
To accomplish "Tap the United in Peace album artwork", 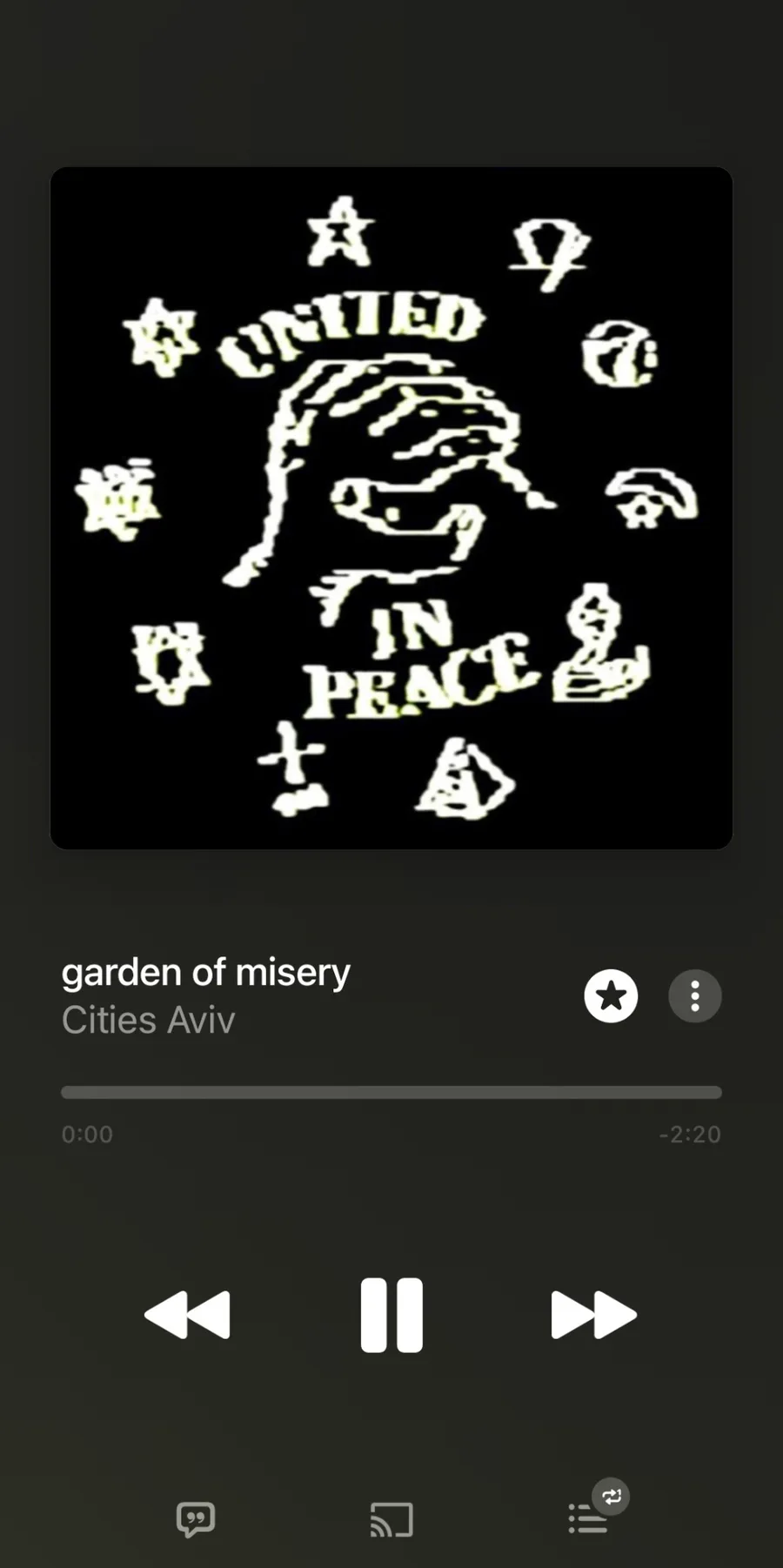I will 391,508.
